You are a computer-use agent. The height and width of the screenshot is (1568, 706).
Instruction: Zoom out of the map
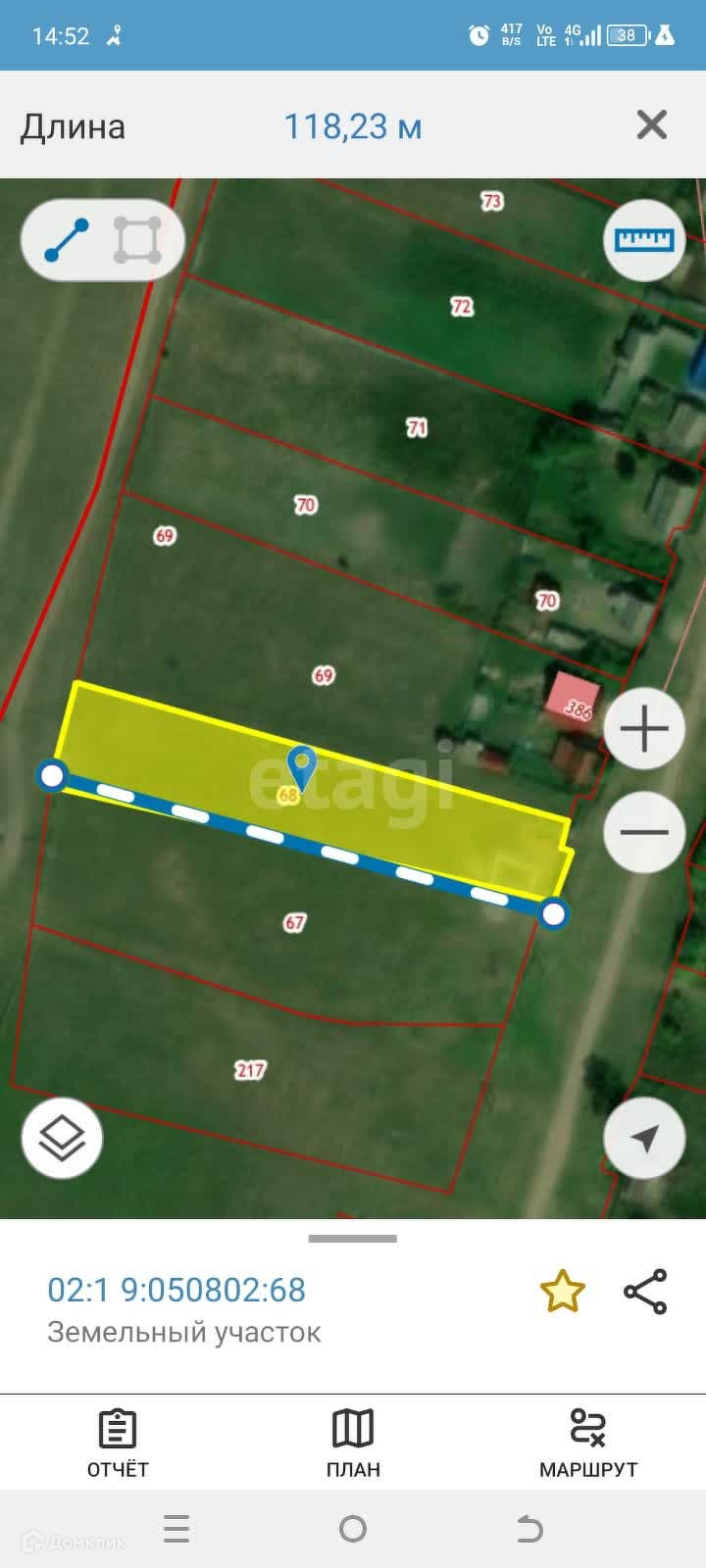click(644, 832)
